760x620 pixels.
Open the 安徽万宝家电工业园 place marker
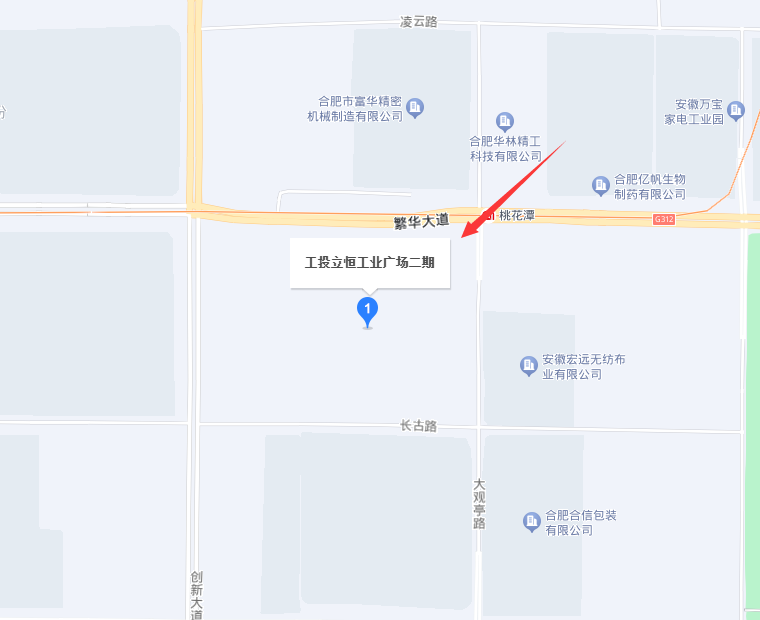(x=736, y=110)
